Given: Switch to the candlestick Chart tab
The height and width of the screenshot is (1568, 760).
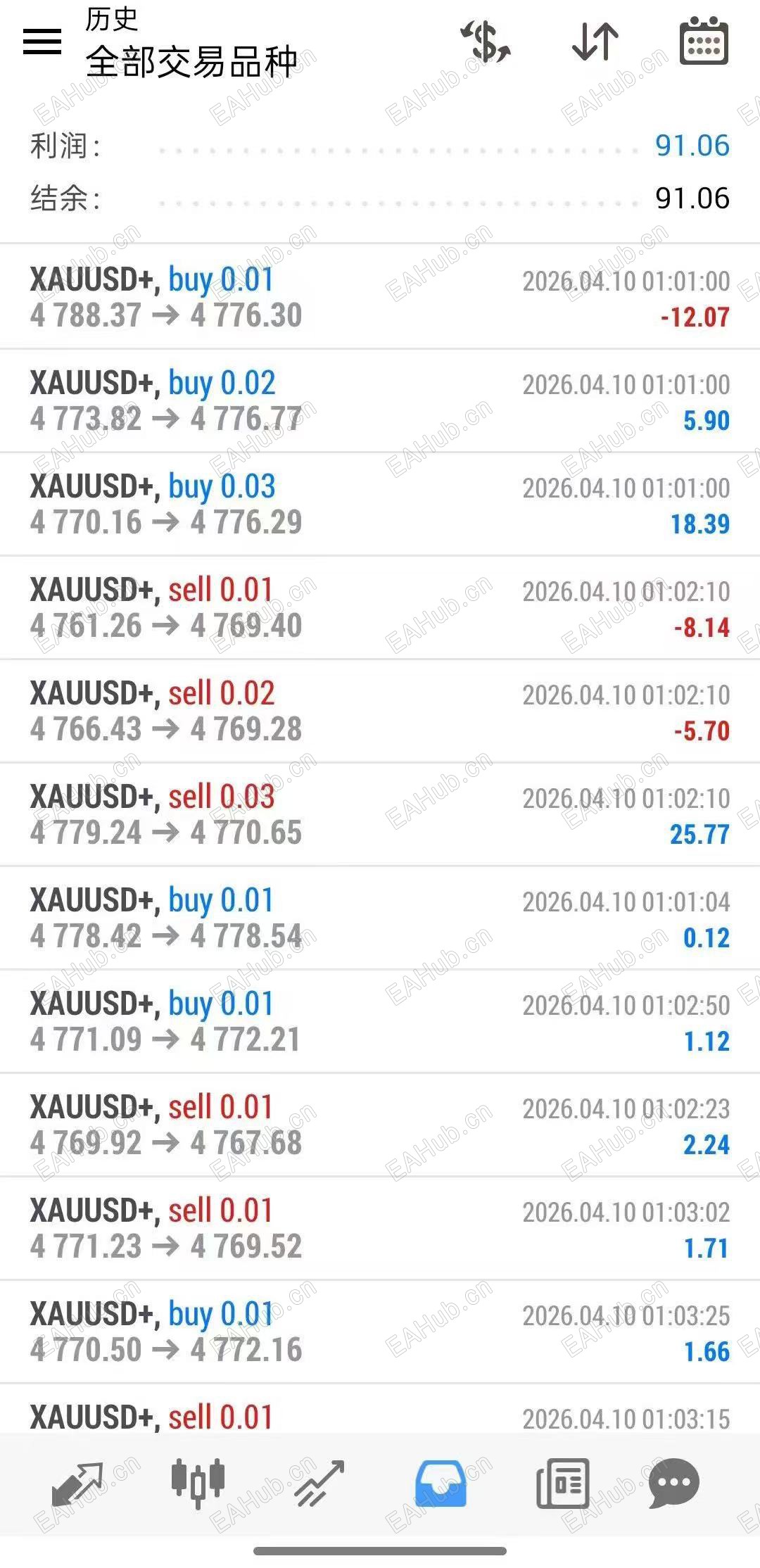Looking at the screenshot, I should click(198, 1484).
